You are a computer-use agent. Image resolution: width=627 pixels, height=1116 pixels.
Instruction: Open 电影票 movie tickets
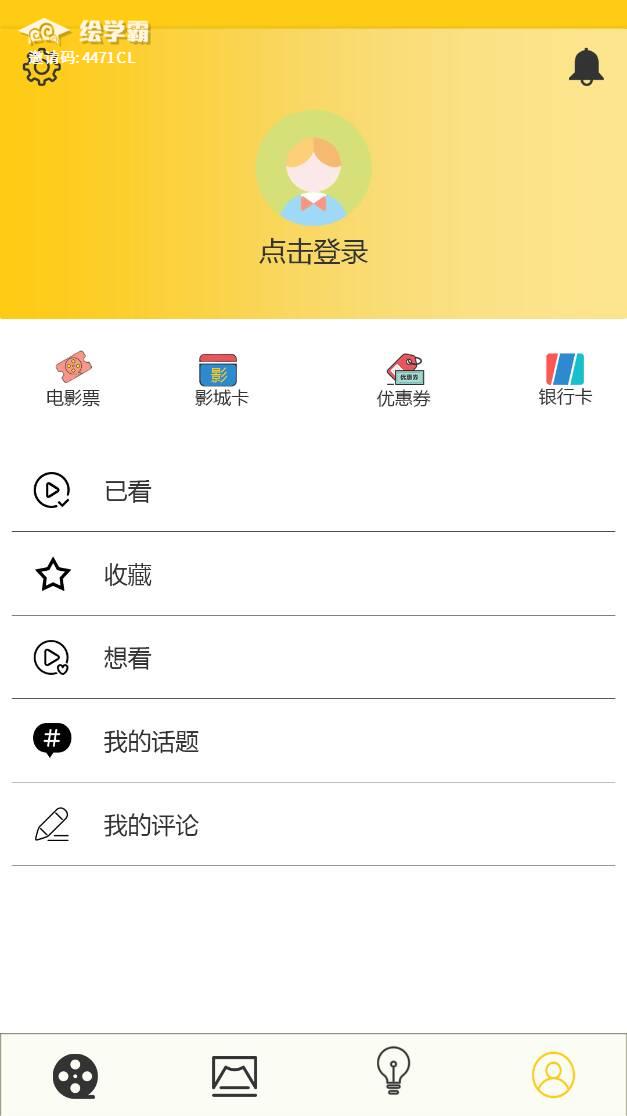coord(73,379)
